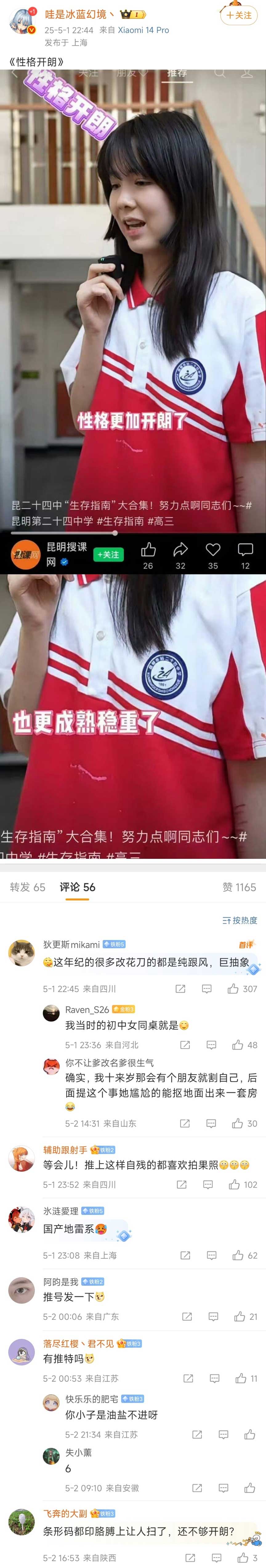Image resolution: width=266 pixels, height=1568 pixels.
Task: Change comment sorting via 按热度
Action: (240, 920)
